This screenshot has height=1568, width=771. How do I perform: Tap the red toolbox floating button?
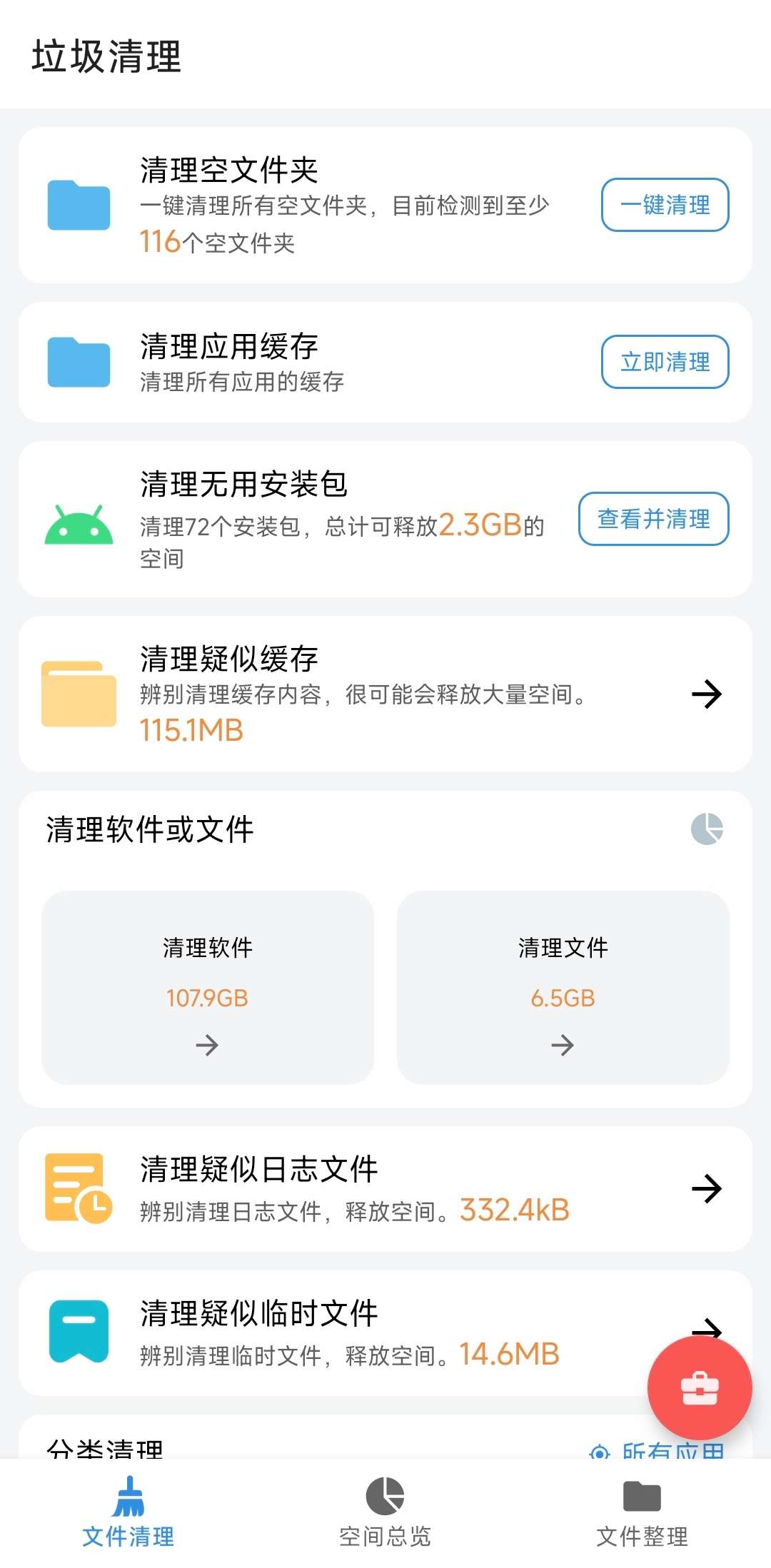tap(700, 1388)
